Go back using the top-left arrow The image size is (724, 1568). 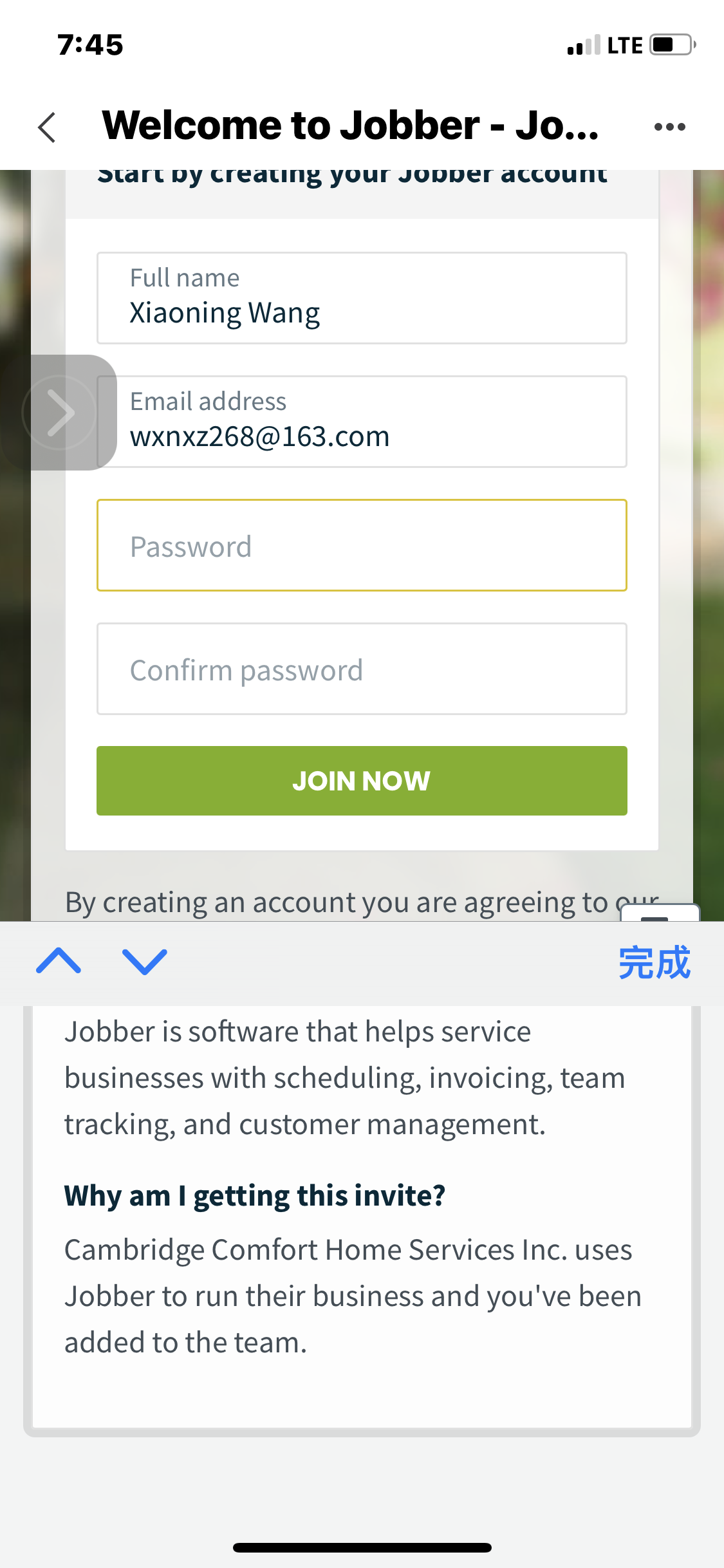tap(47, 127)
